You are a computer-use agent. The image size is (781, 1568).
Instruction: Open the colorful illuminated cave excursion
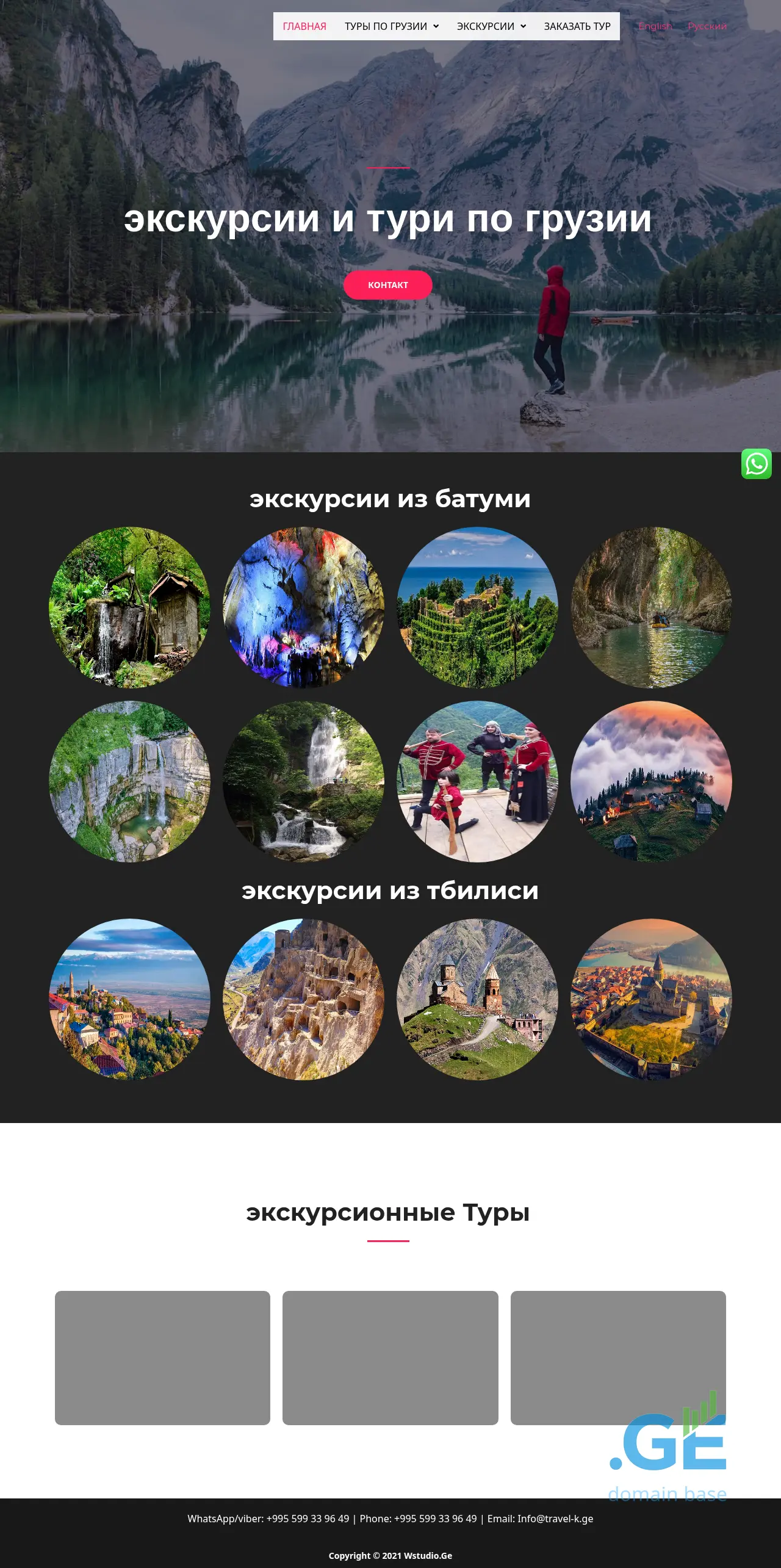tap(303, 607)
